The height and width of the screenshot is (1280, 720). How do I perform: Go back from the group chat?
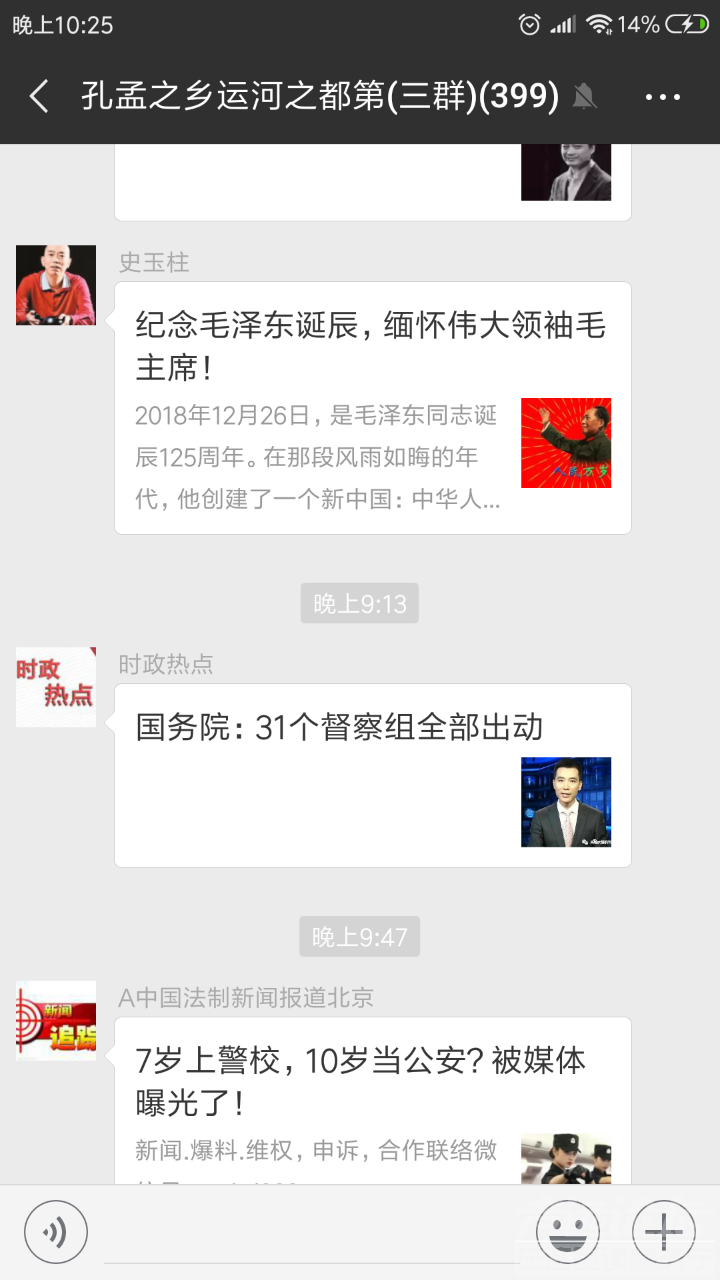coord(40,97)
